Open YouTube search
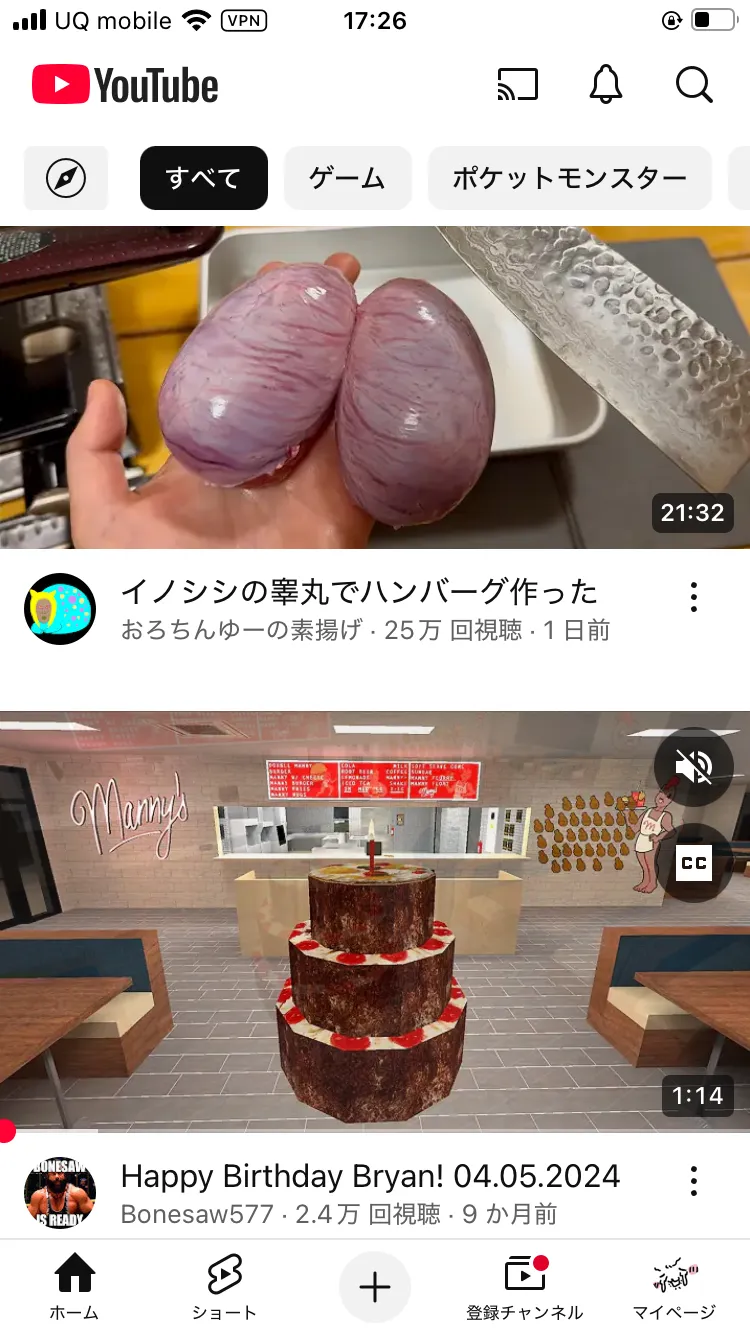The image size is (750, 1334). coord(694,85)
